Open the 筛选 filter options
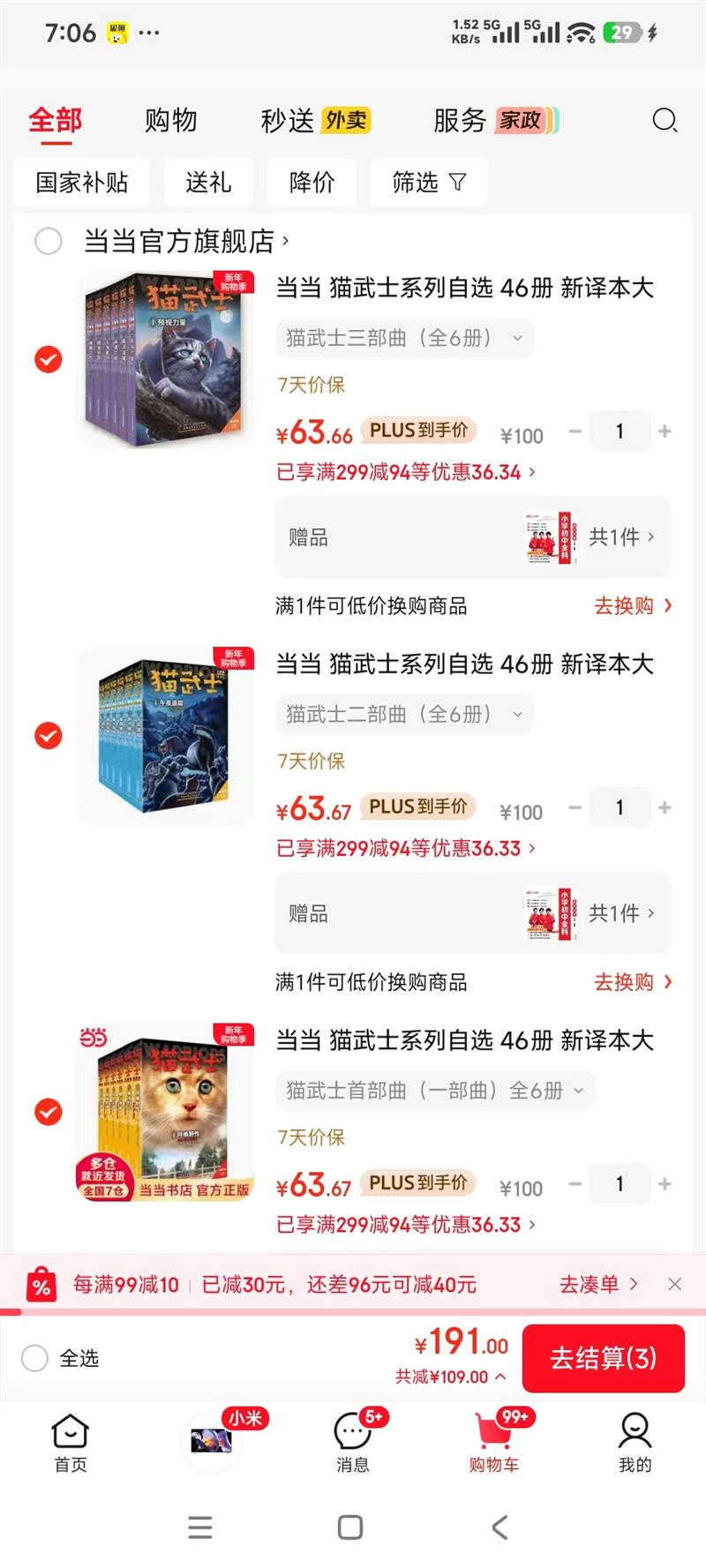Viewport: 706px width, 1568px height. point(429,183)
